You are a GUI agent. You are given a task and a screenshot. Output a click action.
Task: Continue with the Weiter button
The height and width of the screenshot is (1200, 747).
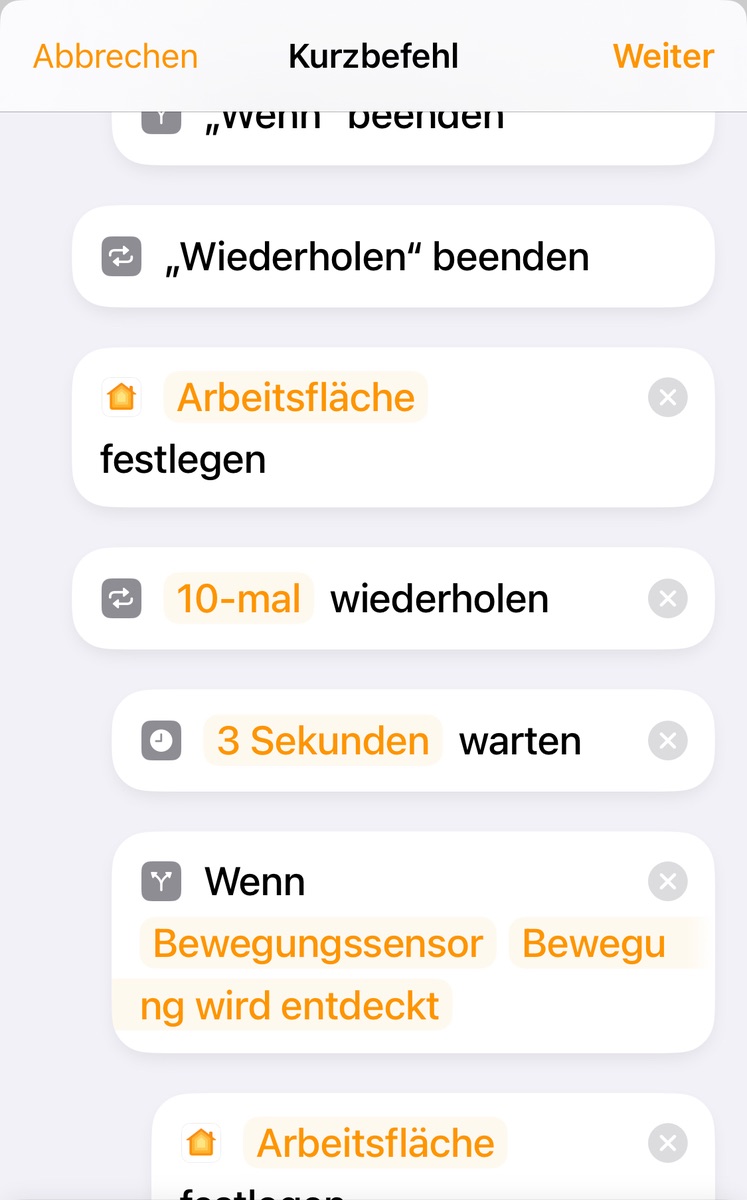[x=663, y=56]
